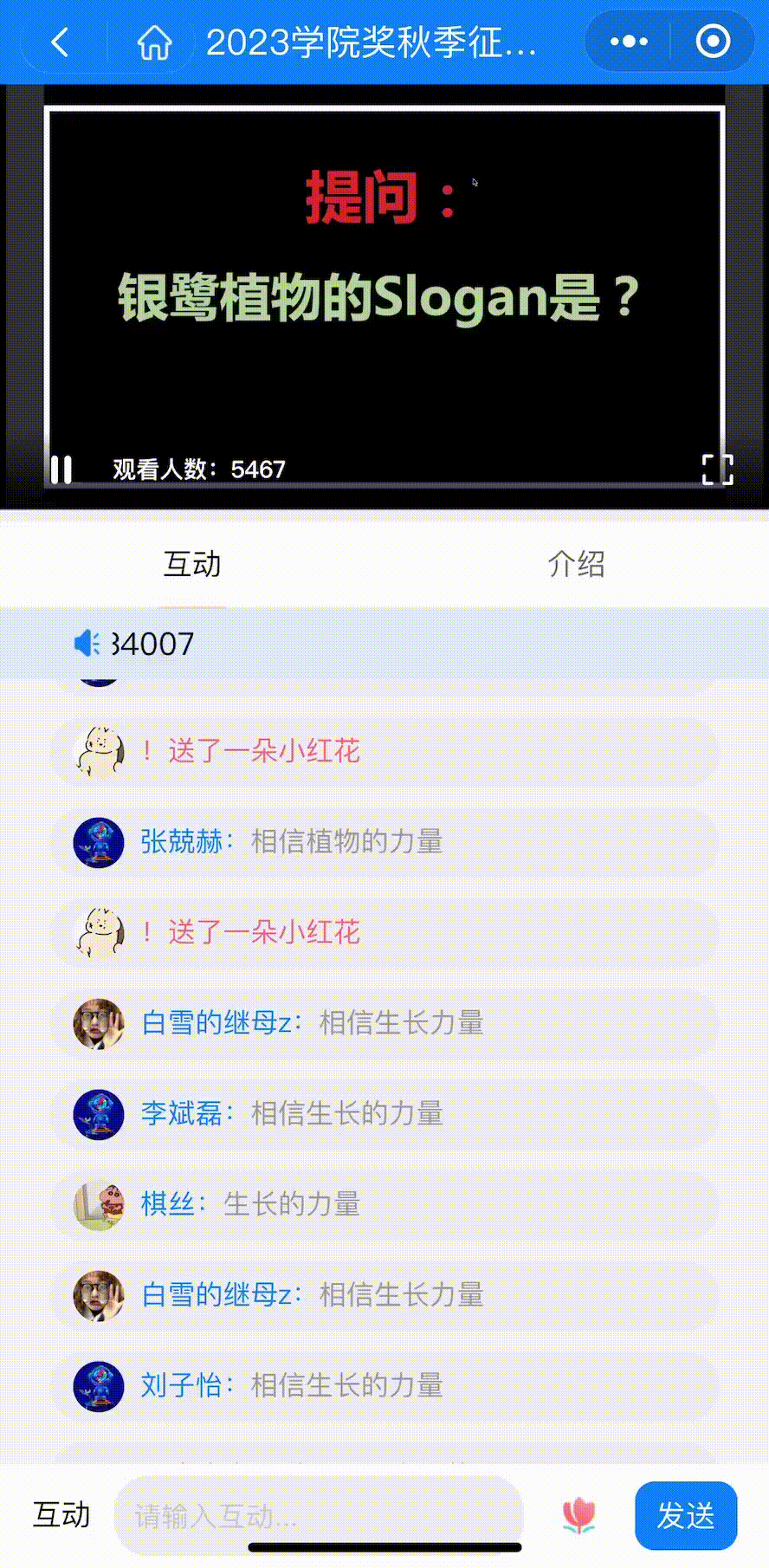The image size is (769, 1568).
Task: Pause the live video
Action: coord(61,470)
